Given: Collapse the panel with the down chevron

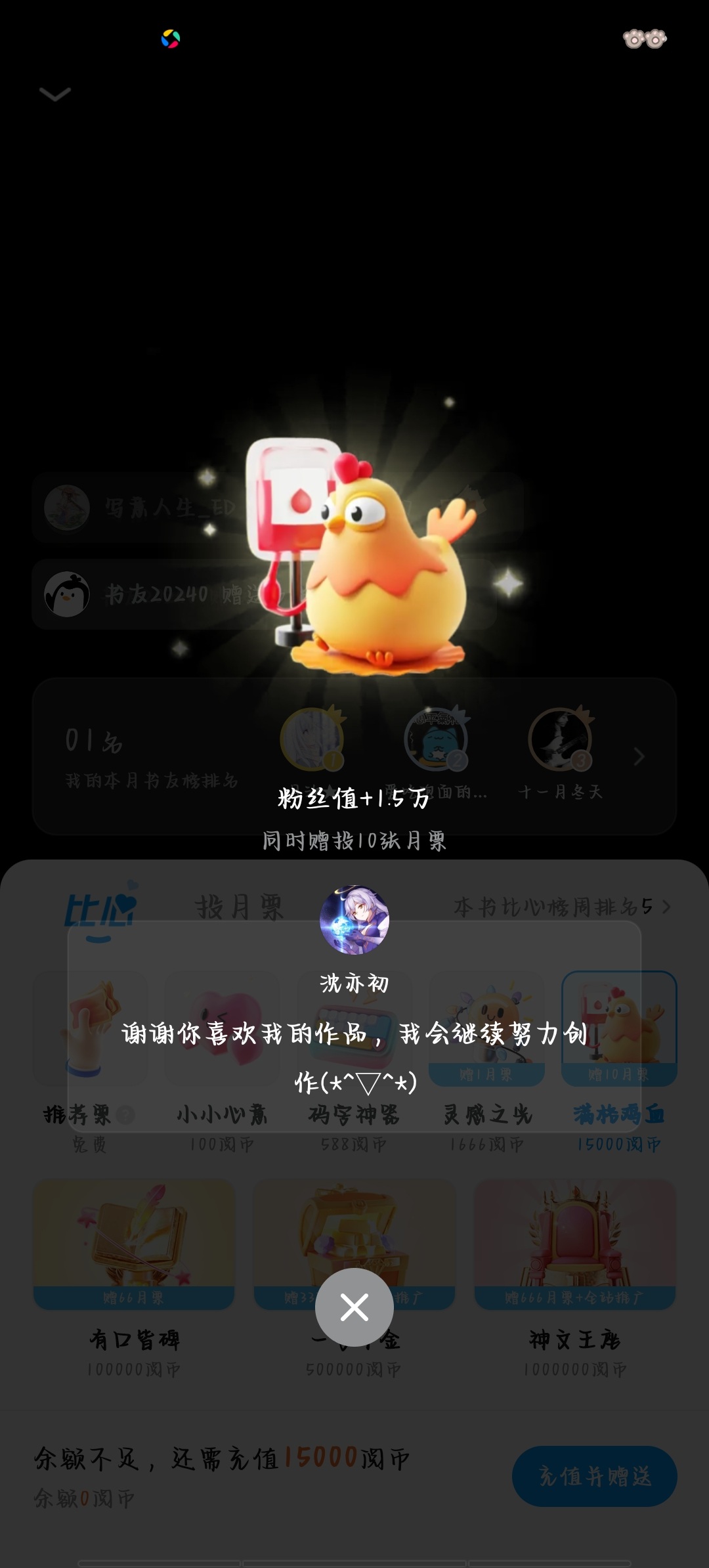Looking at the screenshot, I should click(x=55, y=95).
